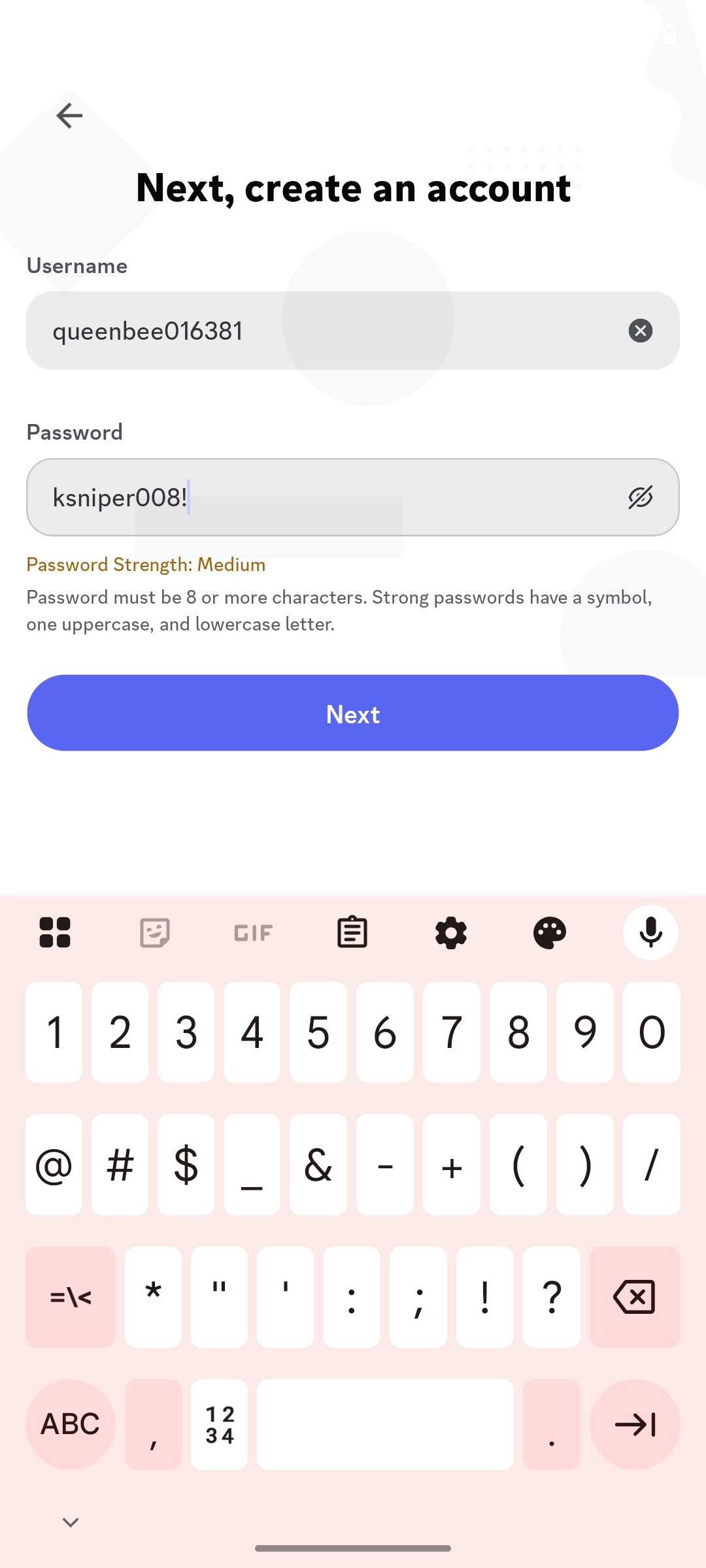706x1568 pixels.
Task: Switch keyboard to ABC letters
Action: pyautogui.click(x=71, y=1424)
